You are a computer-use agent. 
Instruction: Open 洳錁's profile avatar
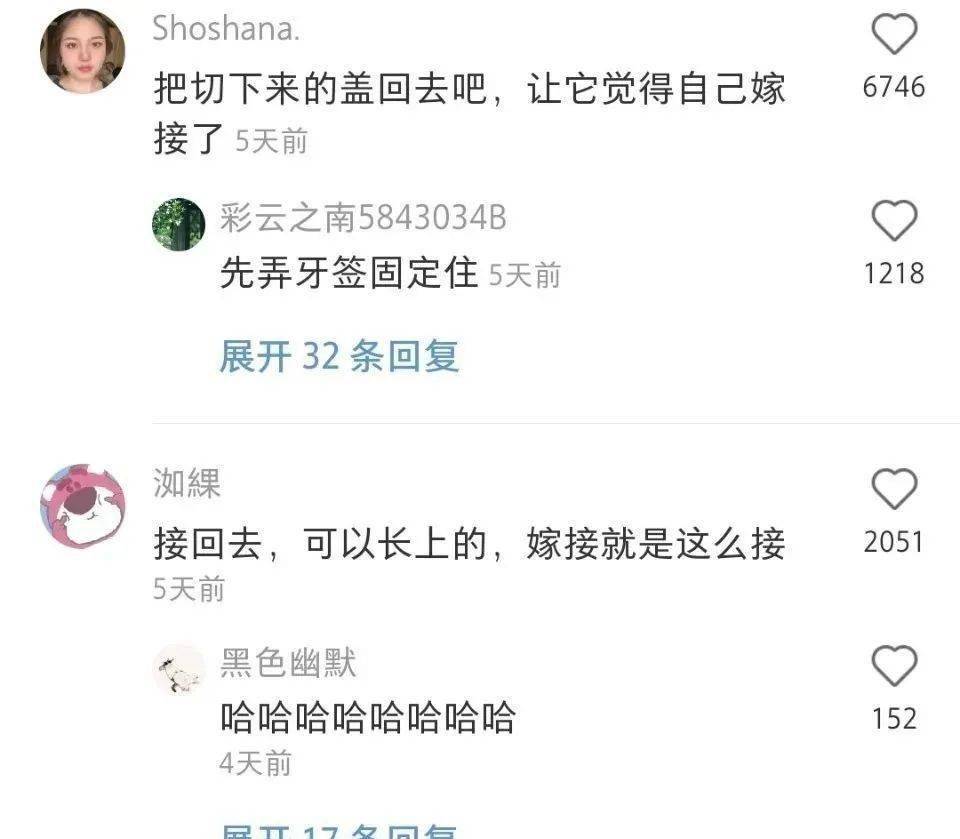pos(82,507)
